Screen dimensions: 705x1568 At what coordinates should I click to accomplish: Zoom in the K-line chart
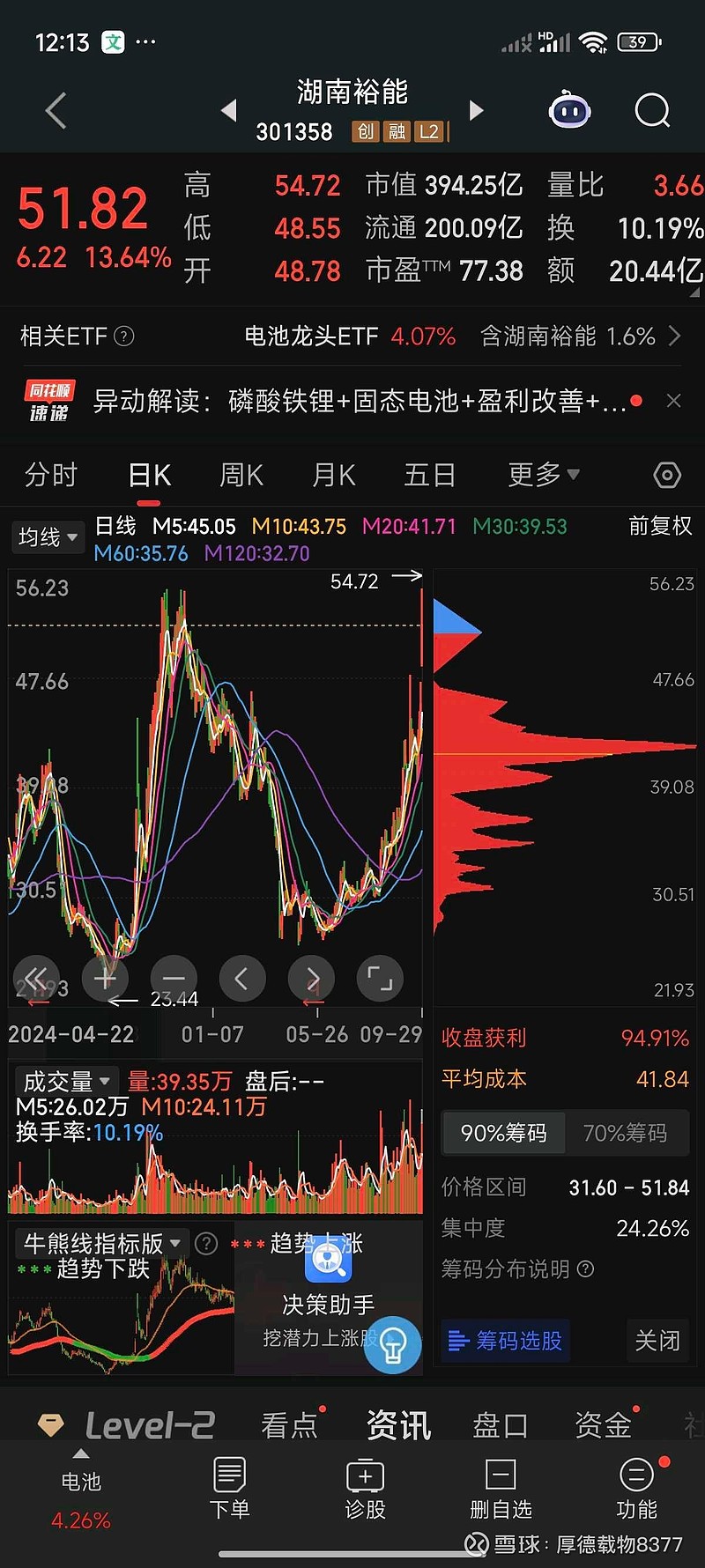click(105, 978)
